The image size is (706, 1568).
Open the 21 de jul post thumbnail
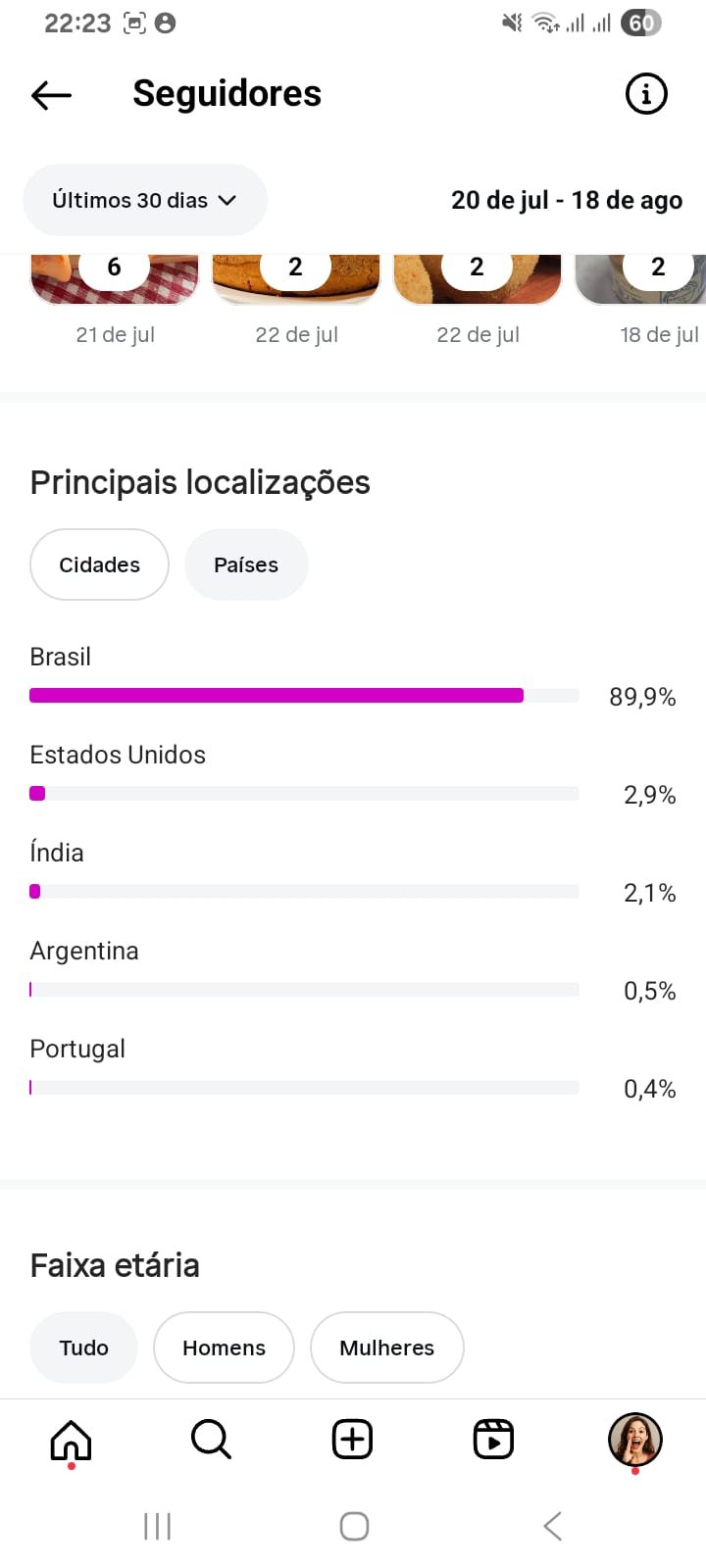(115, 279)
